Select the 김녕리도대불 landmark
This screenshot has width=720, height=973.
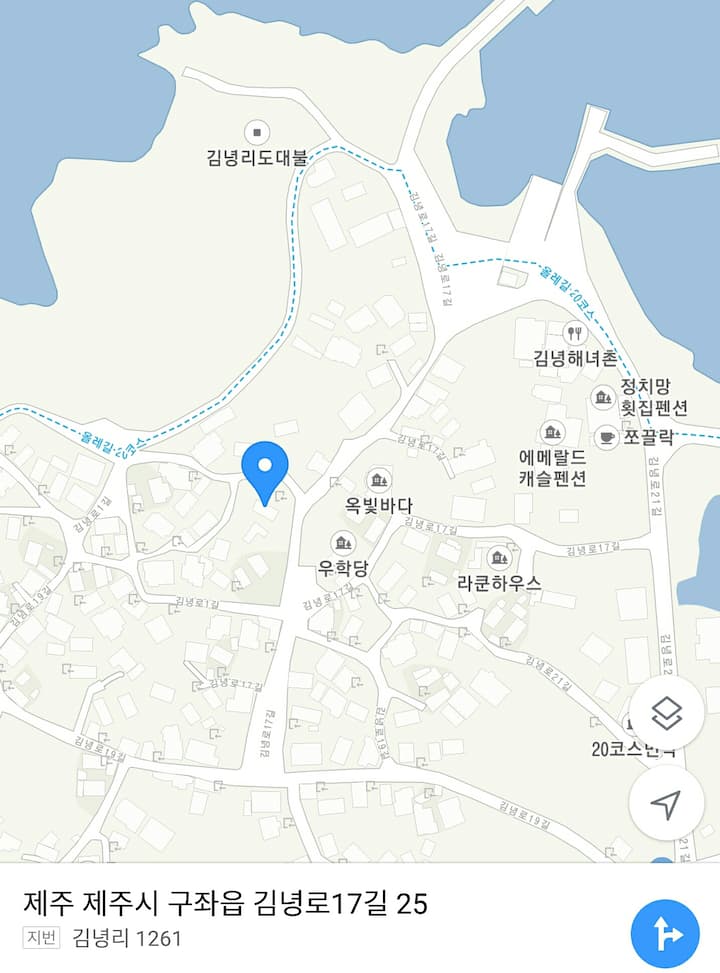[x=257, y=132]
